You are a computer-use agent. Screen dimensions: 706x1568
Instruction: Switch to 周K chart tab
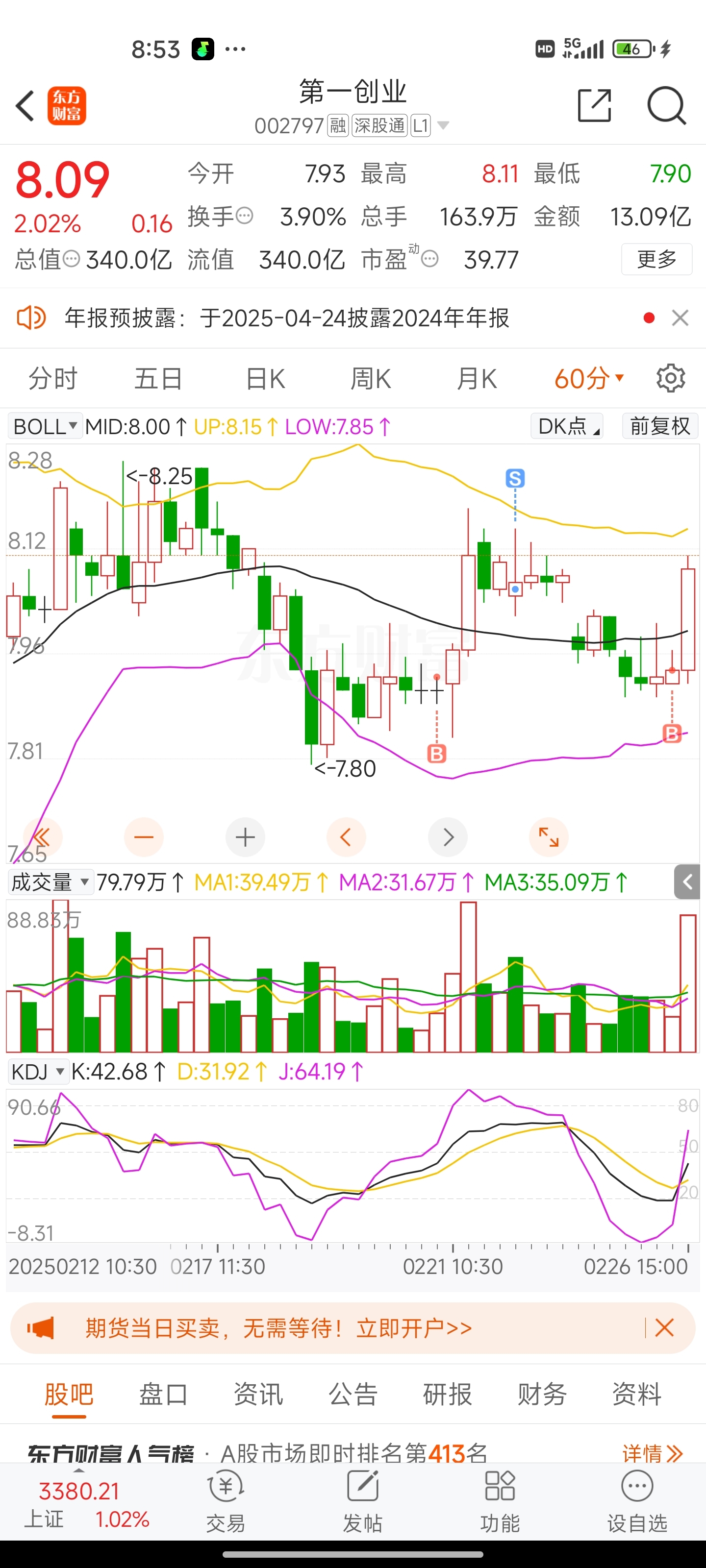(370, 379)
